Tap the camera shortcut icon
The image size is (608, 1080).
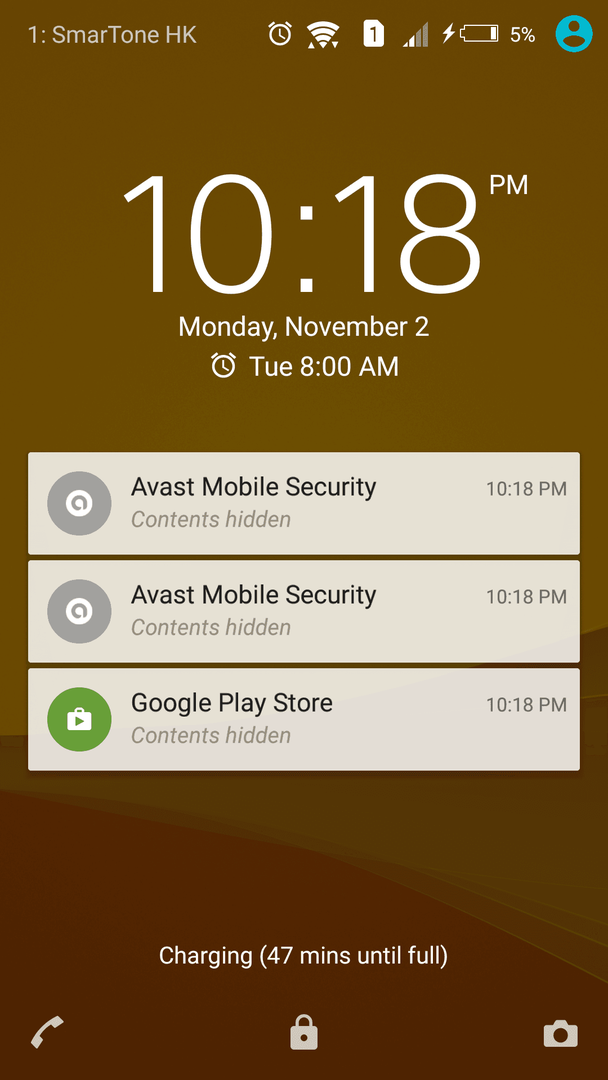[x=560, y=1034]
